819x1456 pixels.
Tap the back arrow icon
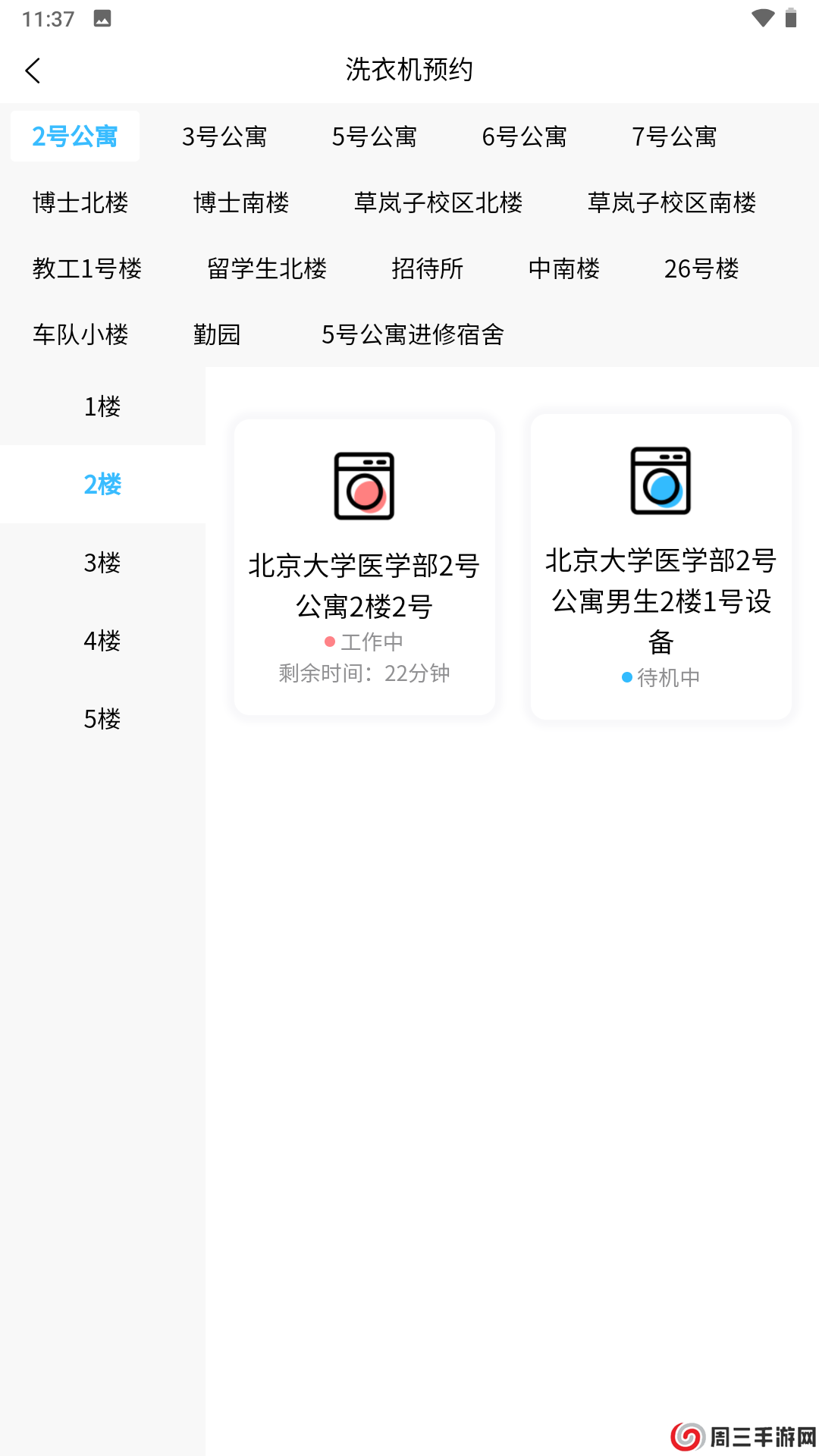(32, 70)
